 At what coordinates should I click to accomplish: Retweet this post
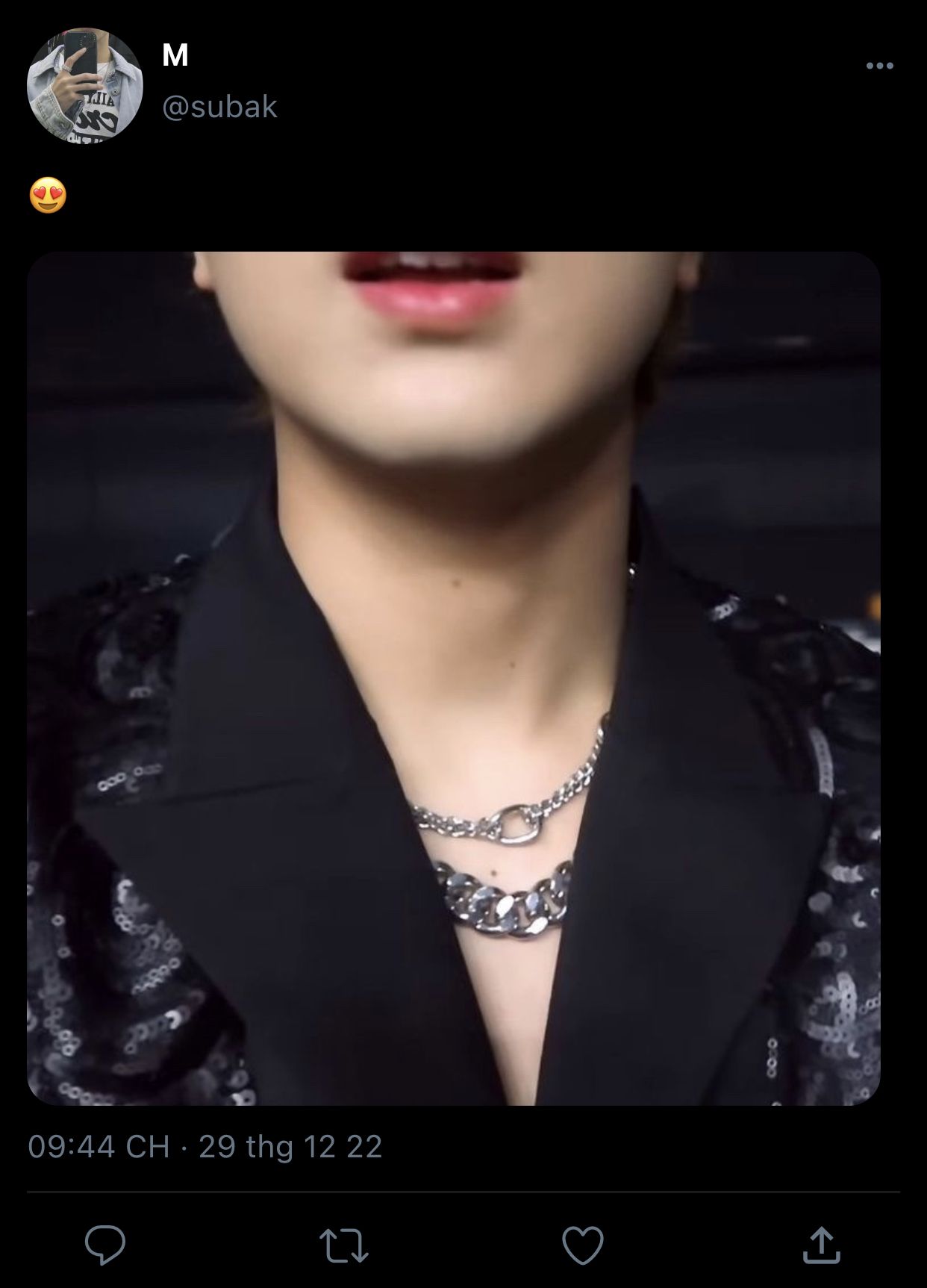click(x=343, y=1245)
